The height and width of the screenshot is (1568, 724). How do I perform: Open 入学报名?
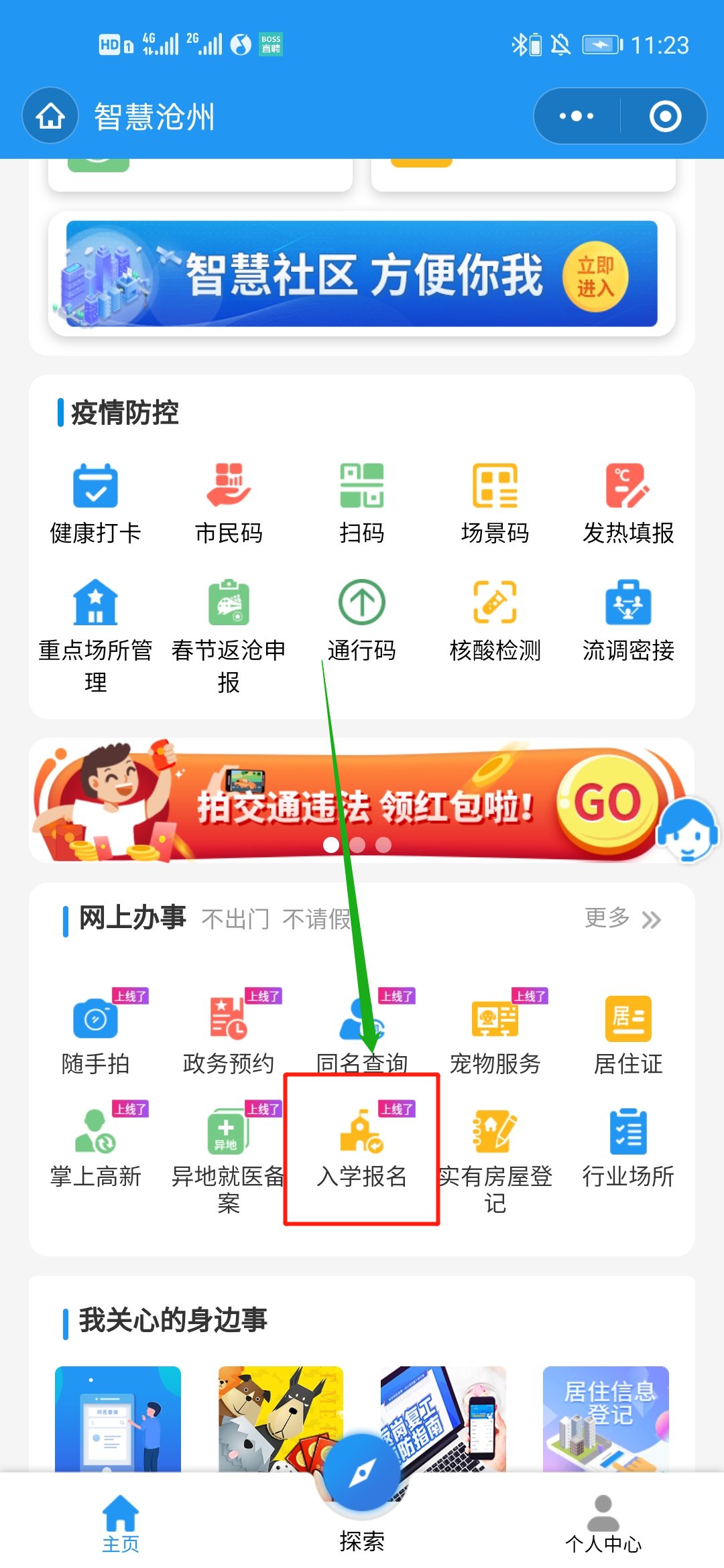[362, 1149]
